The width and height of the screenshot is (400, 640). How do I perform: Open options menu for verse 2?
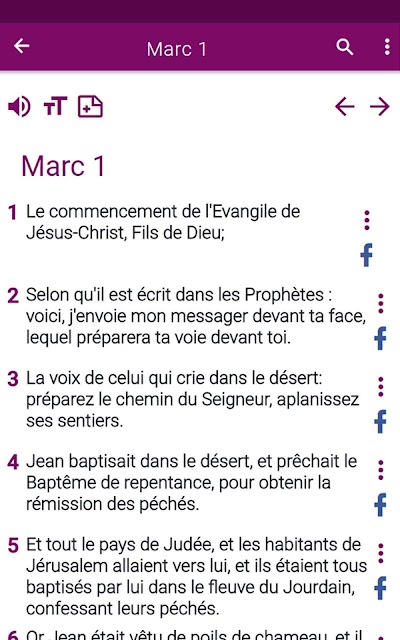(380, 303)
